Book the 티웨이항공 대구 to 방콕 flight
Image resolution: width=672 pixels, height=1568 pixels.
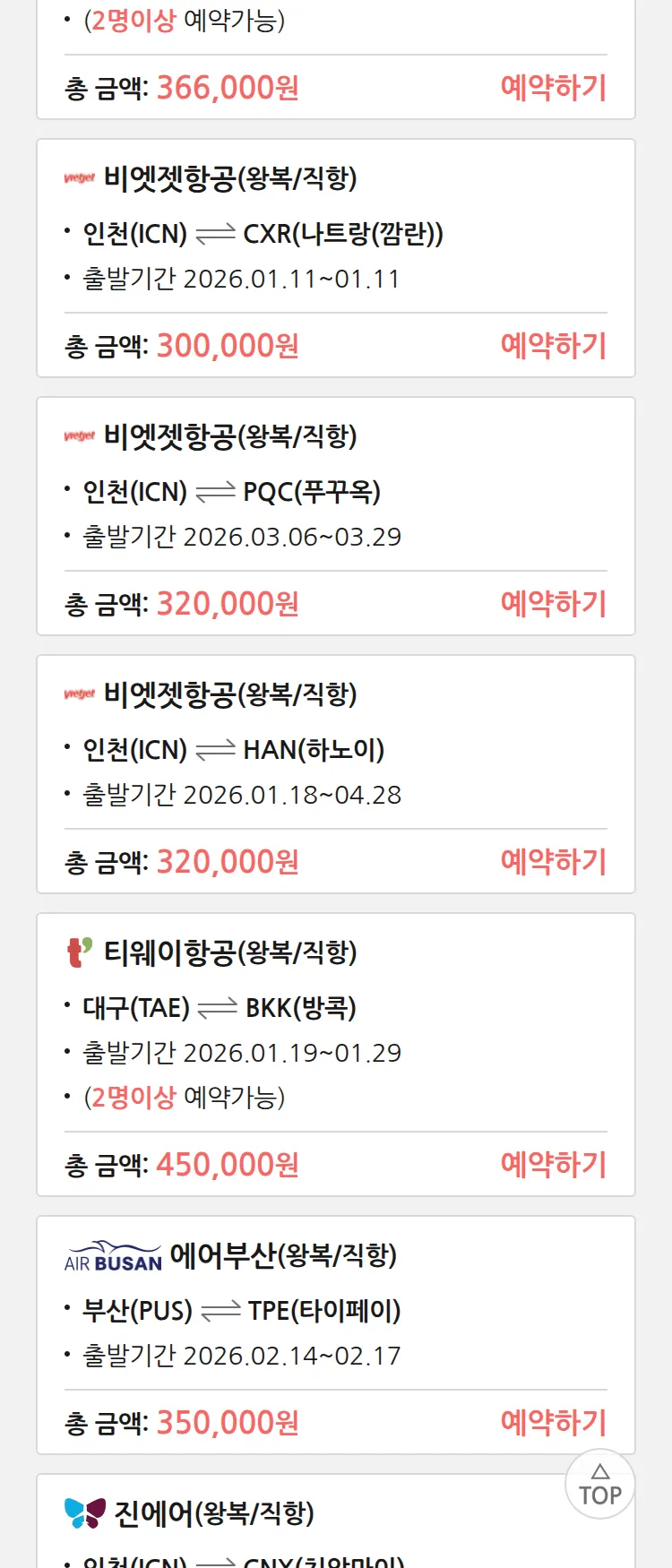point(553,1165)
